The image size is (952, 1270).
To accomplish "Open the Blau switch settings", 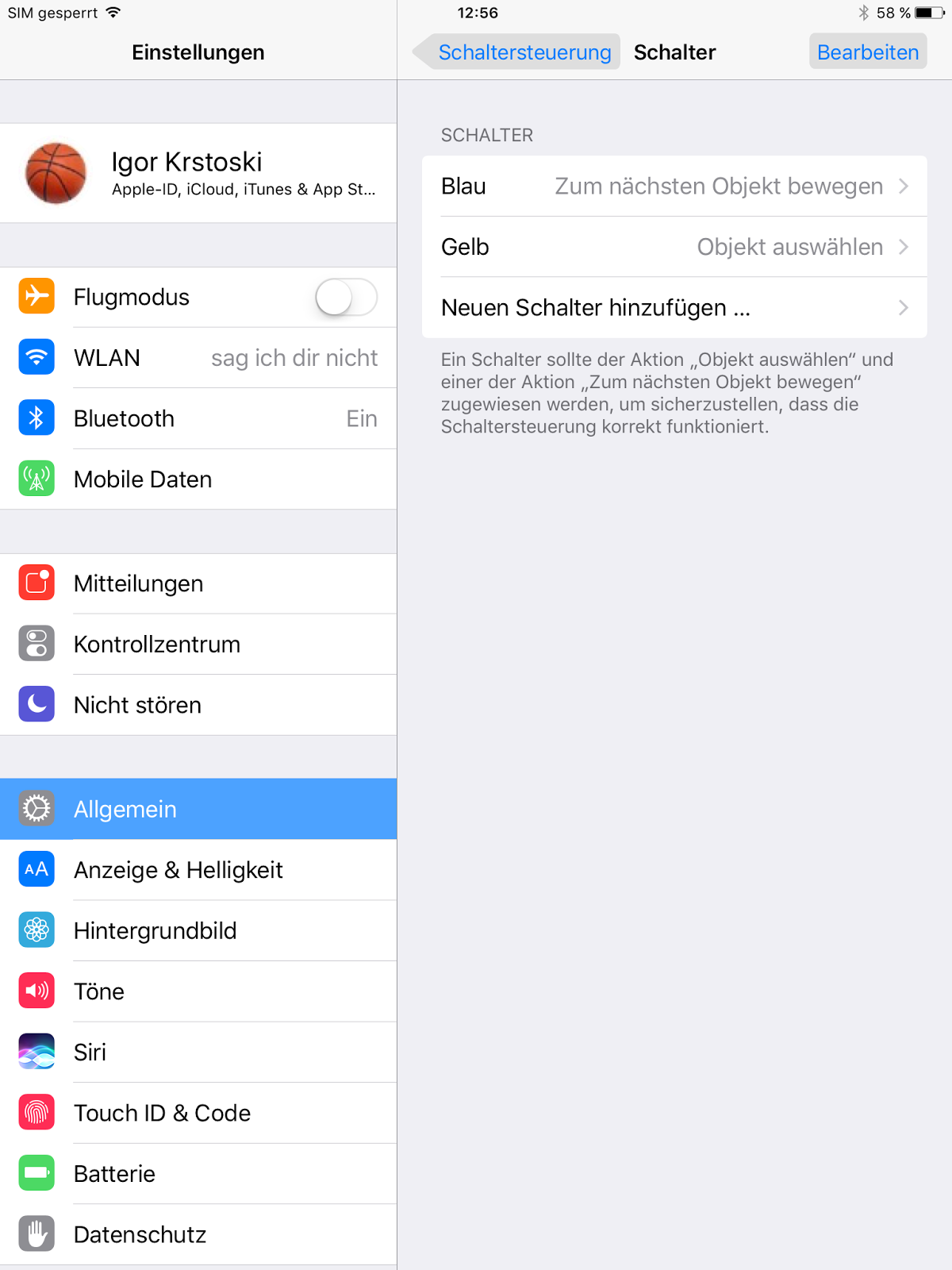I will 674,187.
